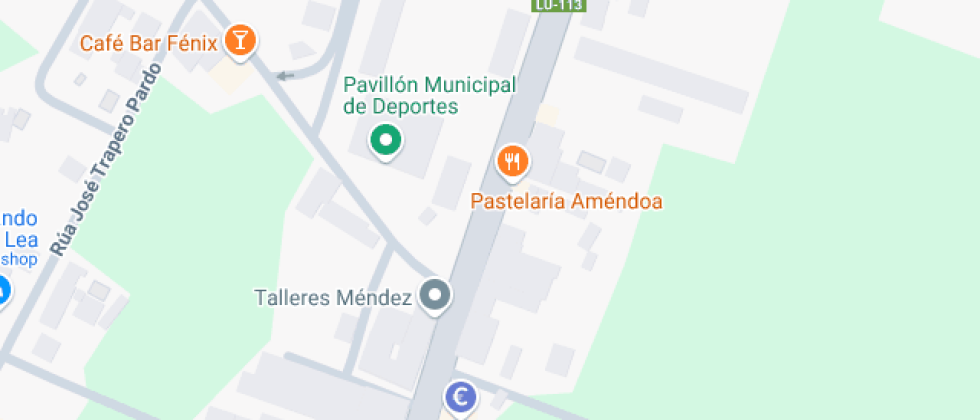
Task: Select the Pavillón Municipal de Deportes marker
Action: coord(386,140)
